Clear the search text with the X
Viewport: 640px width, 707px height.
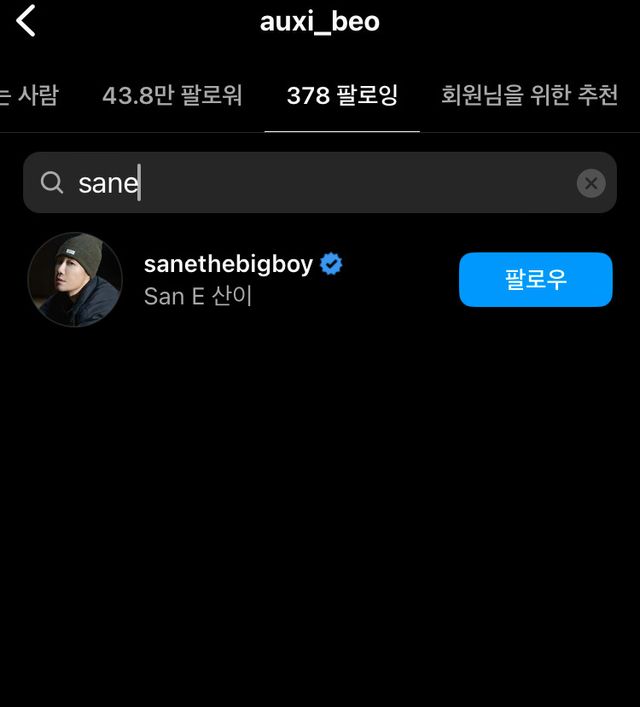click(591, 183)
